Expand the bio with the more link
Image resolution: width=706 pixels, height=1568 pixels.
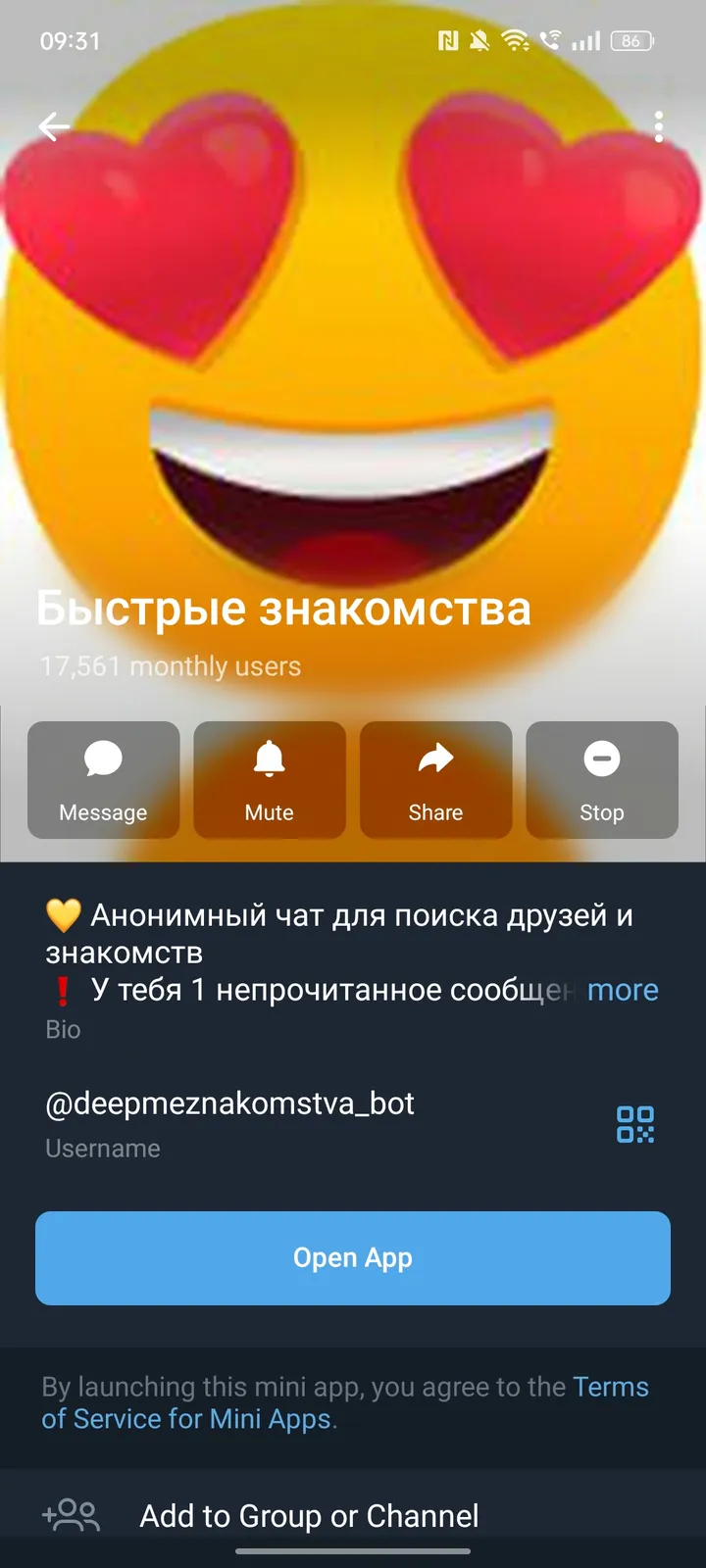click(622, 990)
